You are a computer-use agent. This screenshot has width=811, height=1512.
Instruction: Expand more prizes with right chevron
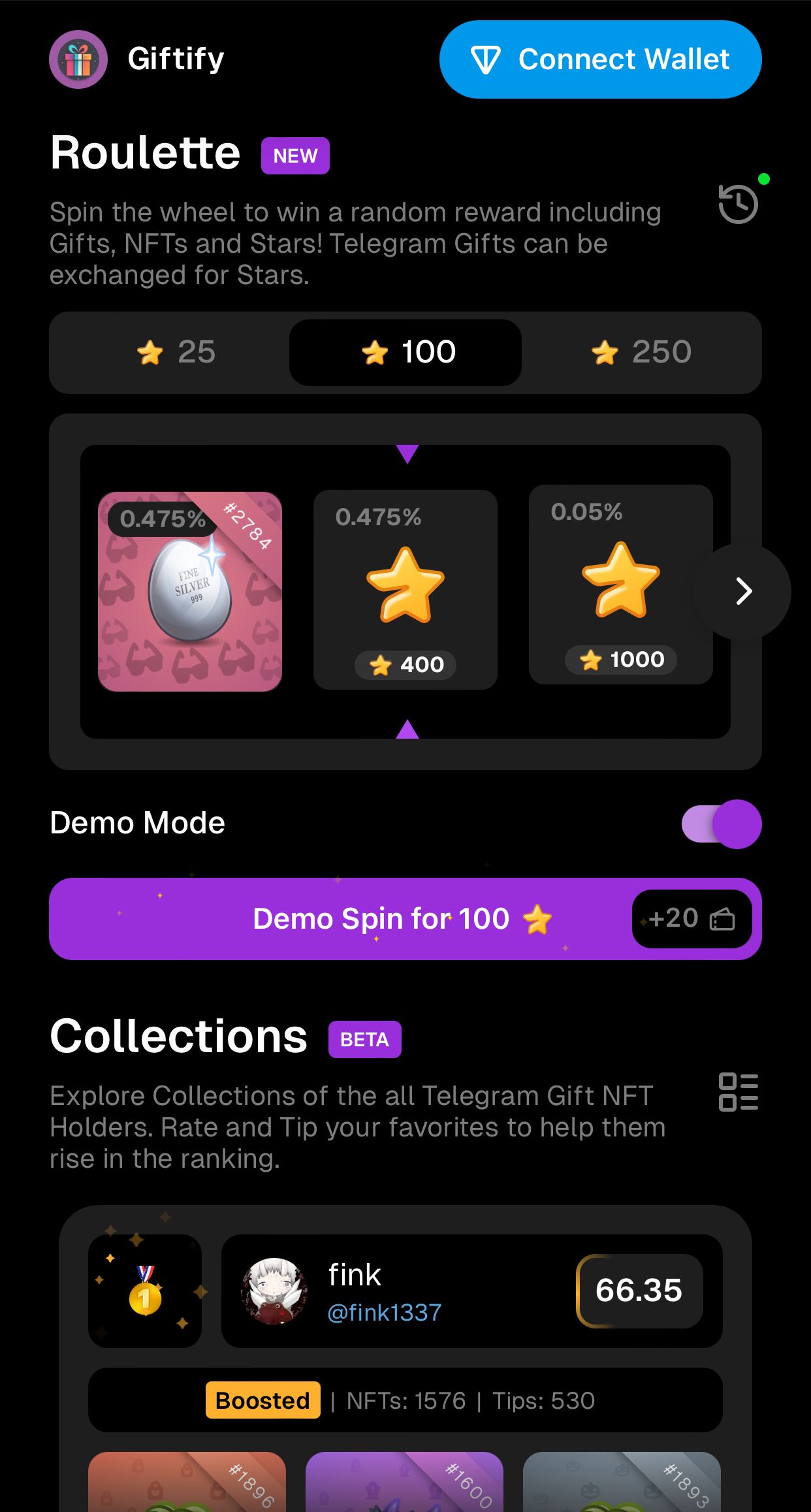tap(743, 591)
